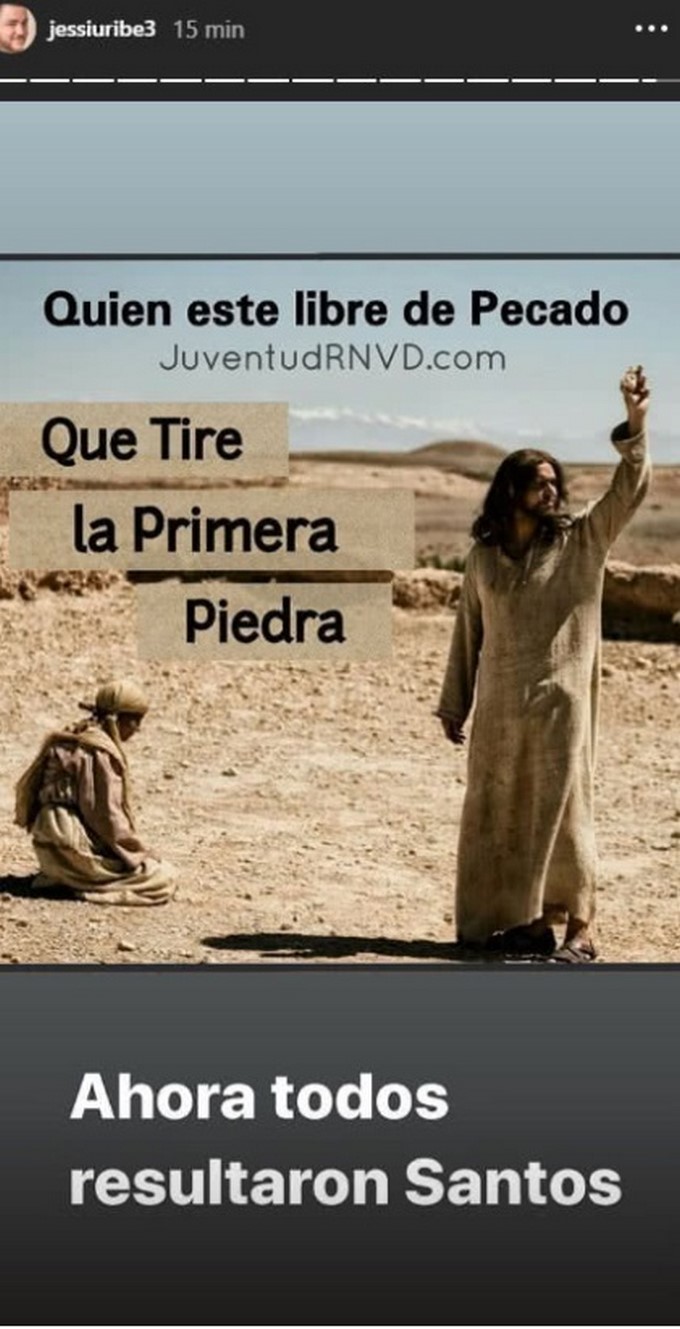Open the story's three-dot options menu
This screenshot has width=680, height=1329.
(650, 29)
